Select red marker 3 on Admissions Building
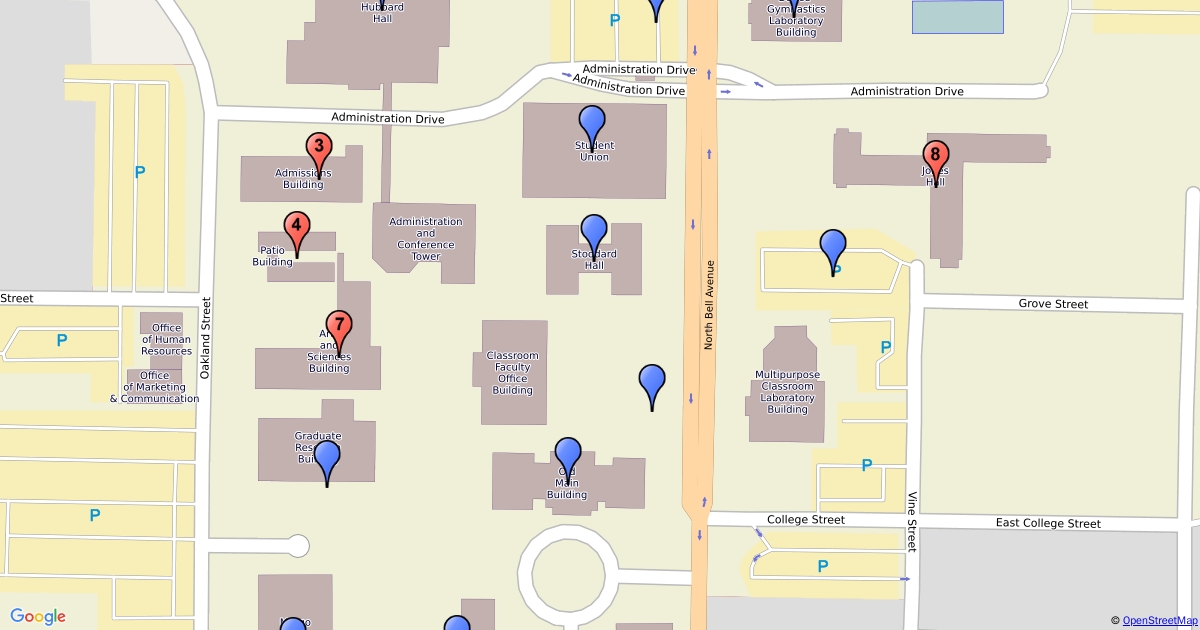1200x630 pixels. click(319, 150)
